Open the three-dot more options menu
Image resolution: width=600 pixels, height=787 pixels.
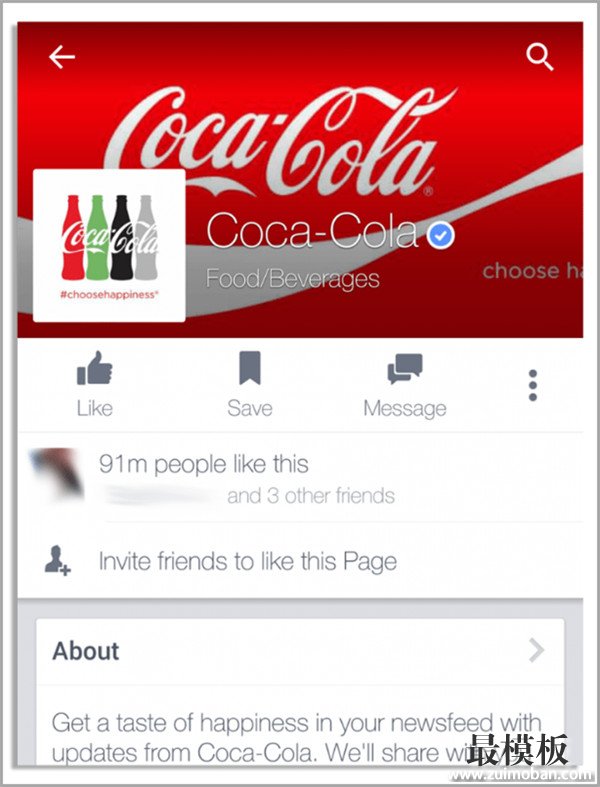533,385
